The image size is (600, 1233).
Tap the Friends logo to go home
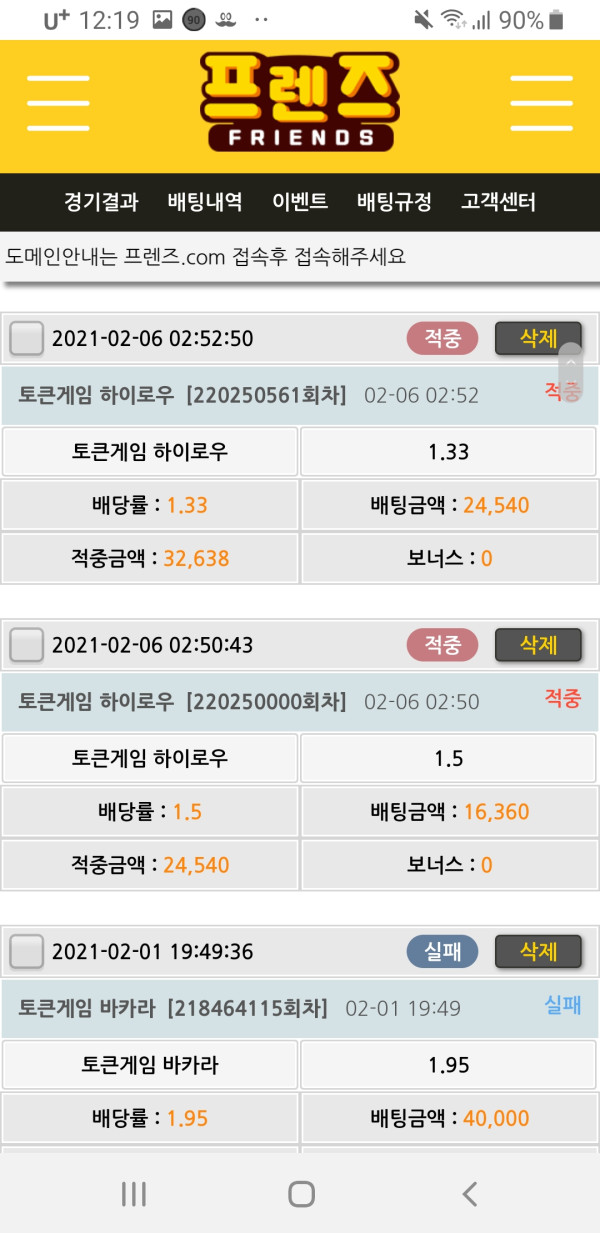299,102
